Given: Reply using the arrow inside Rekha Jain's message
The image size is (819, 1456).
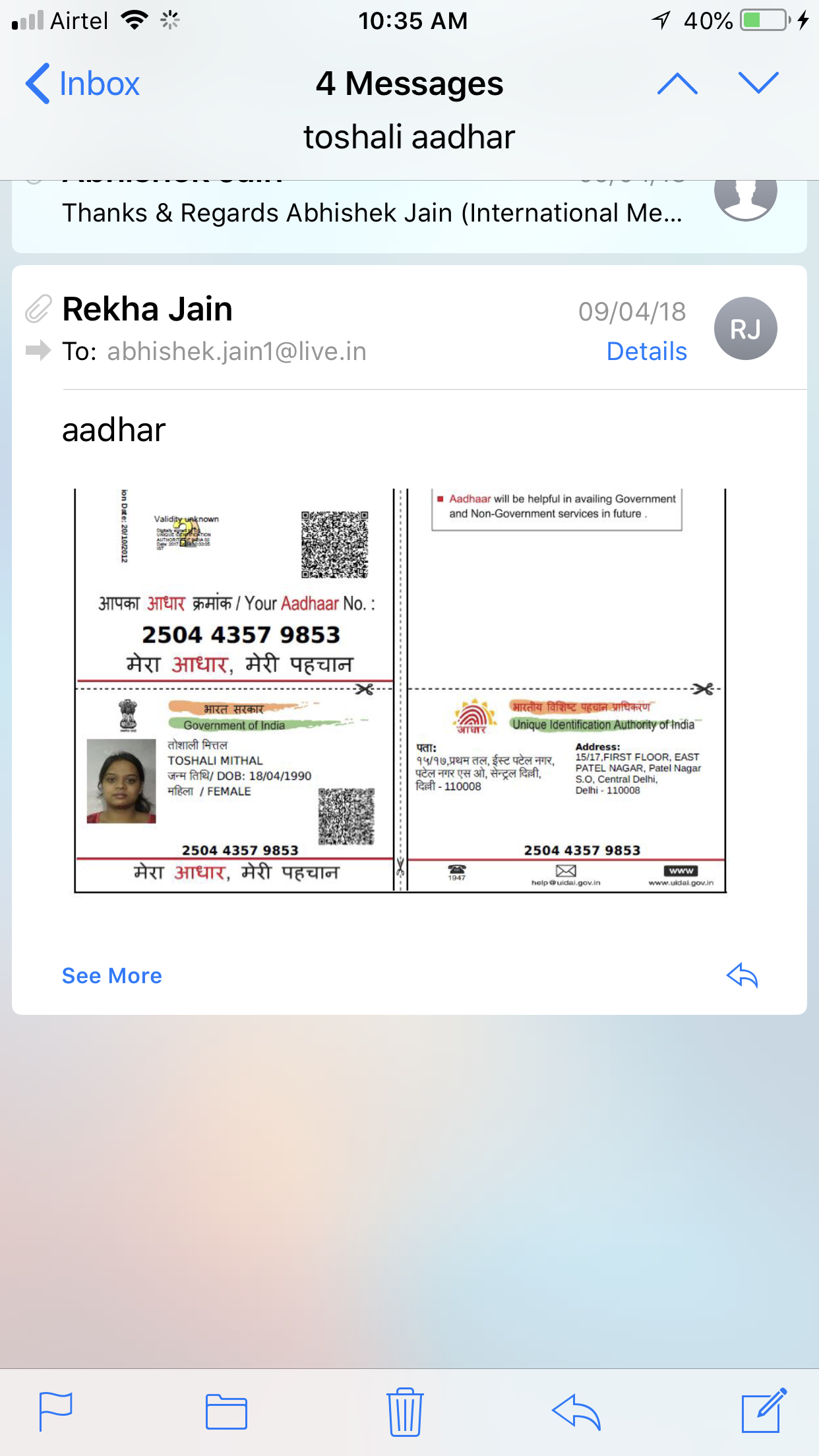Looking at the screenshot, I should [x=742, y=975].
